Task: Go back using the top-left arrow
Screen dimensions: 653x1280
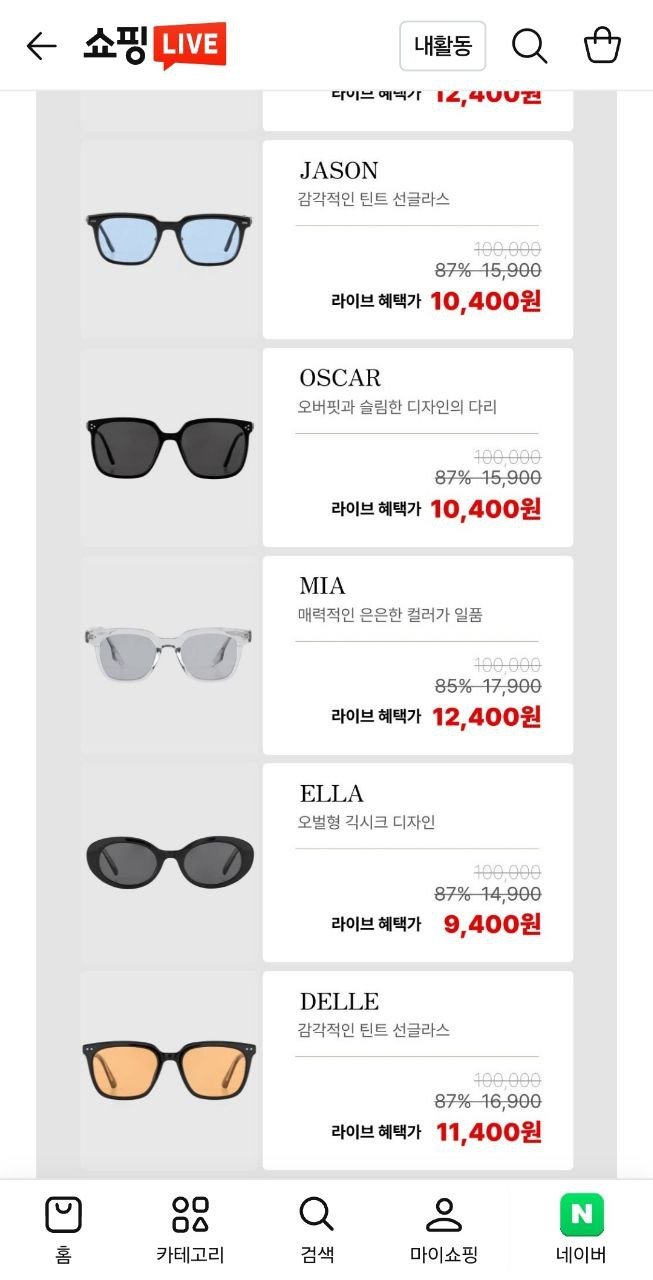Action: click(42, 46)
